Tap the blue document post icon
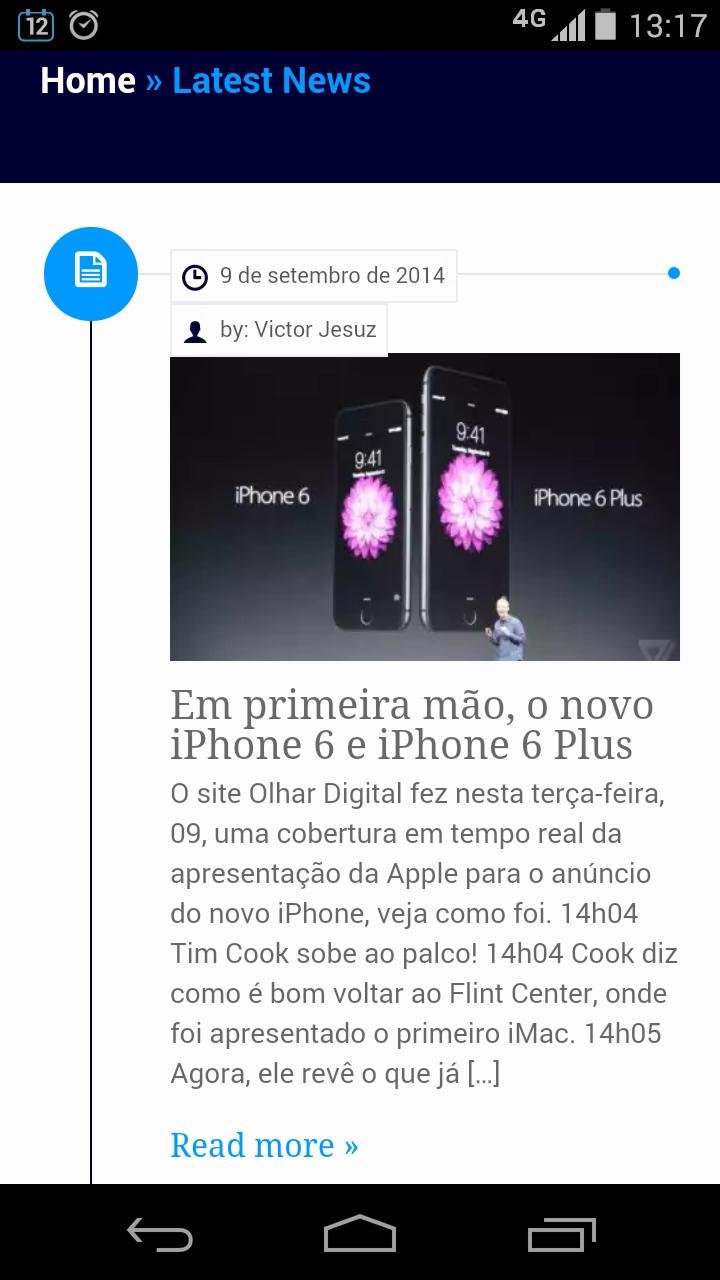 pos(91,273)
